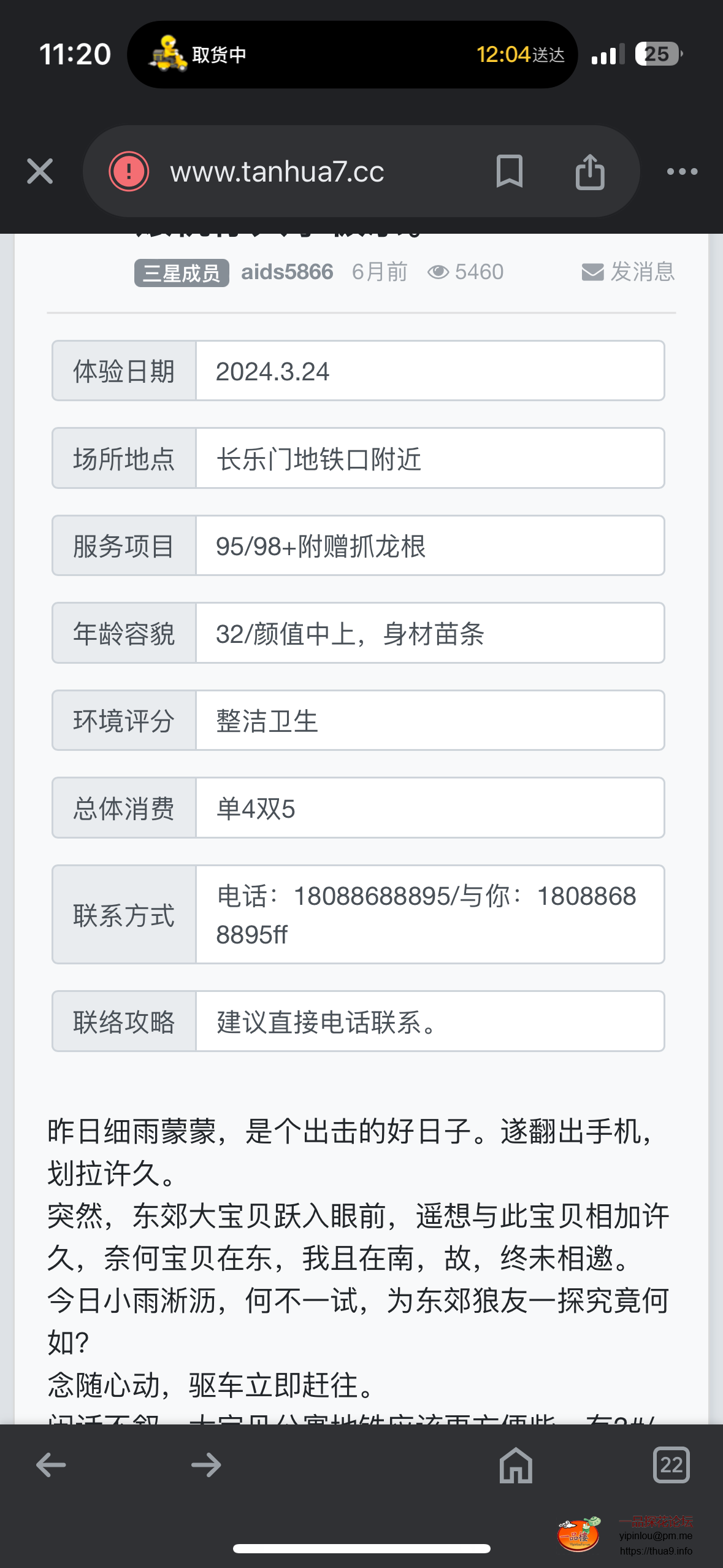Bookmark this page

509,171
